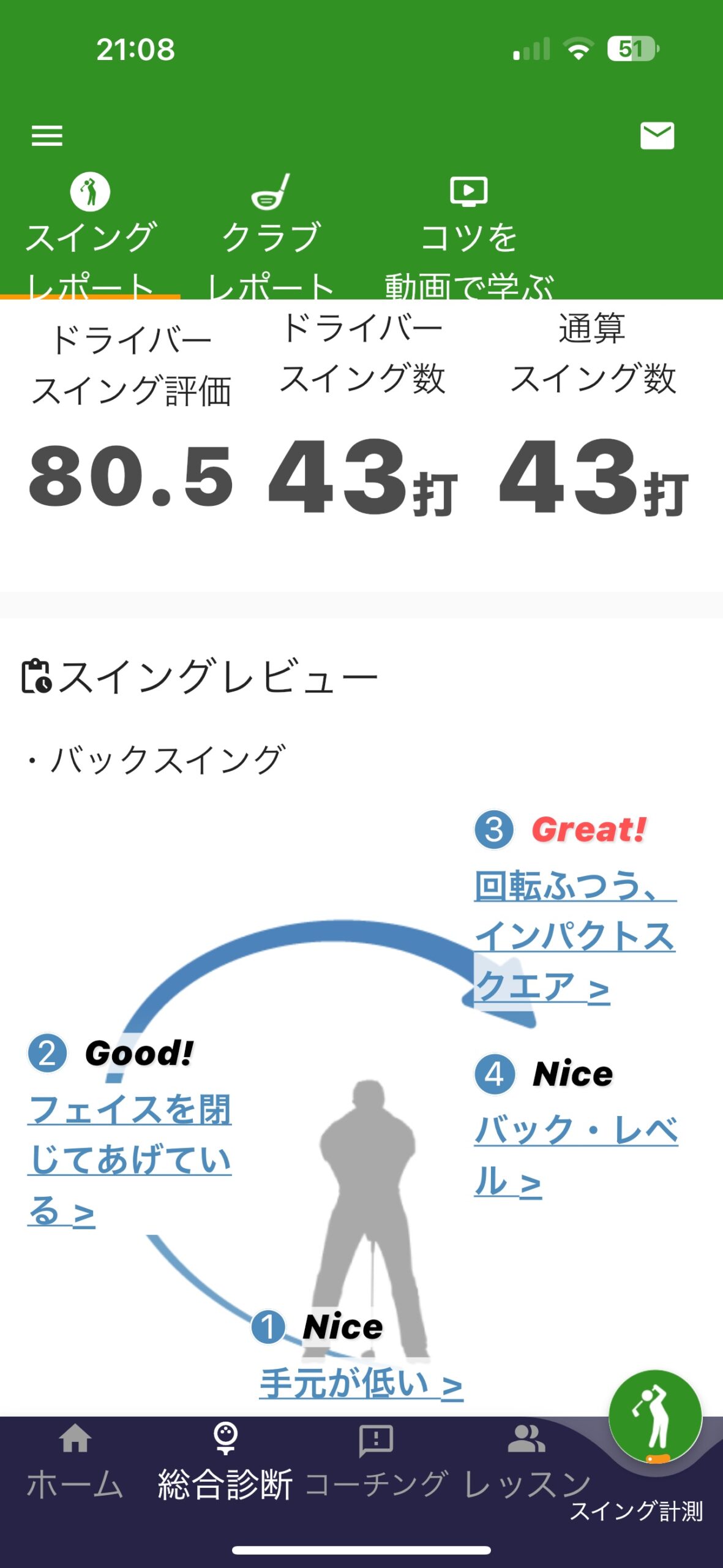Open the フェイスを閉じてあげている link
Image resolution: width=723 pixels, height=1568 pixels.
tap(130, 1159)
